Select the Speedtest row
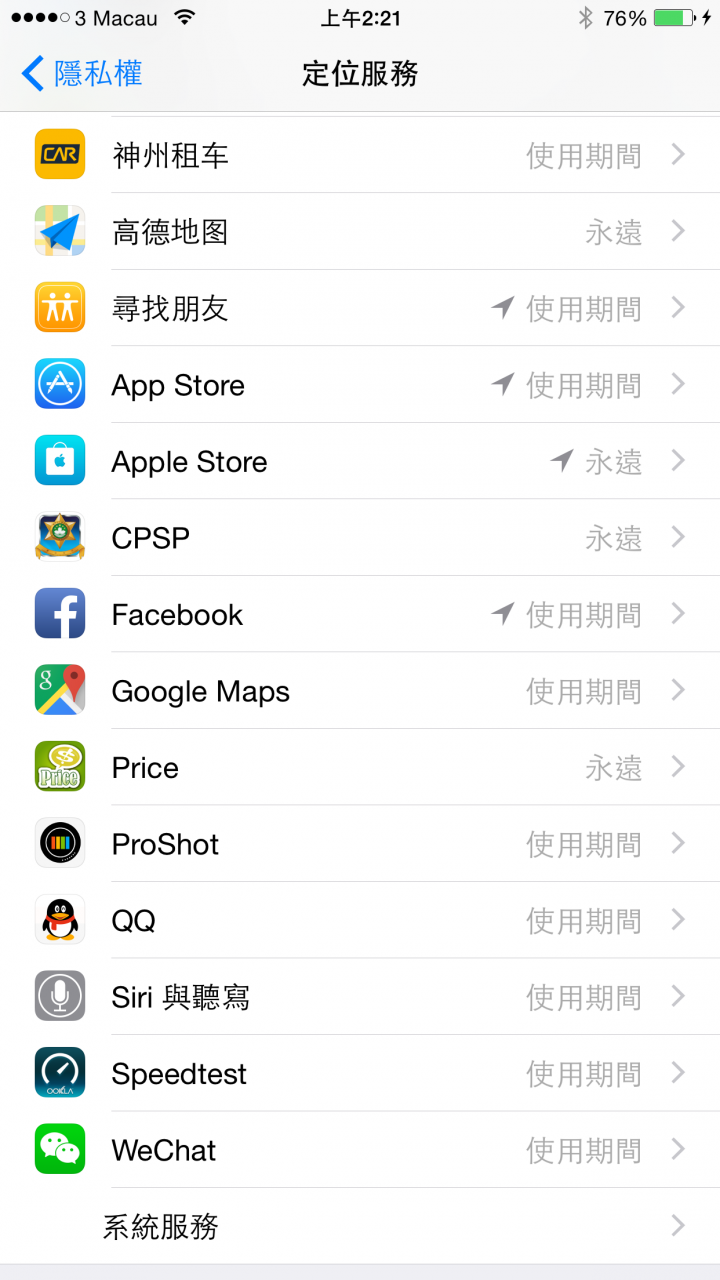 point(360,1074)
